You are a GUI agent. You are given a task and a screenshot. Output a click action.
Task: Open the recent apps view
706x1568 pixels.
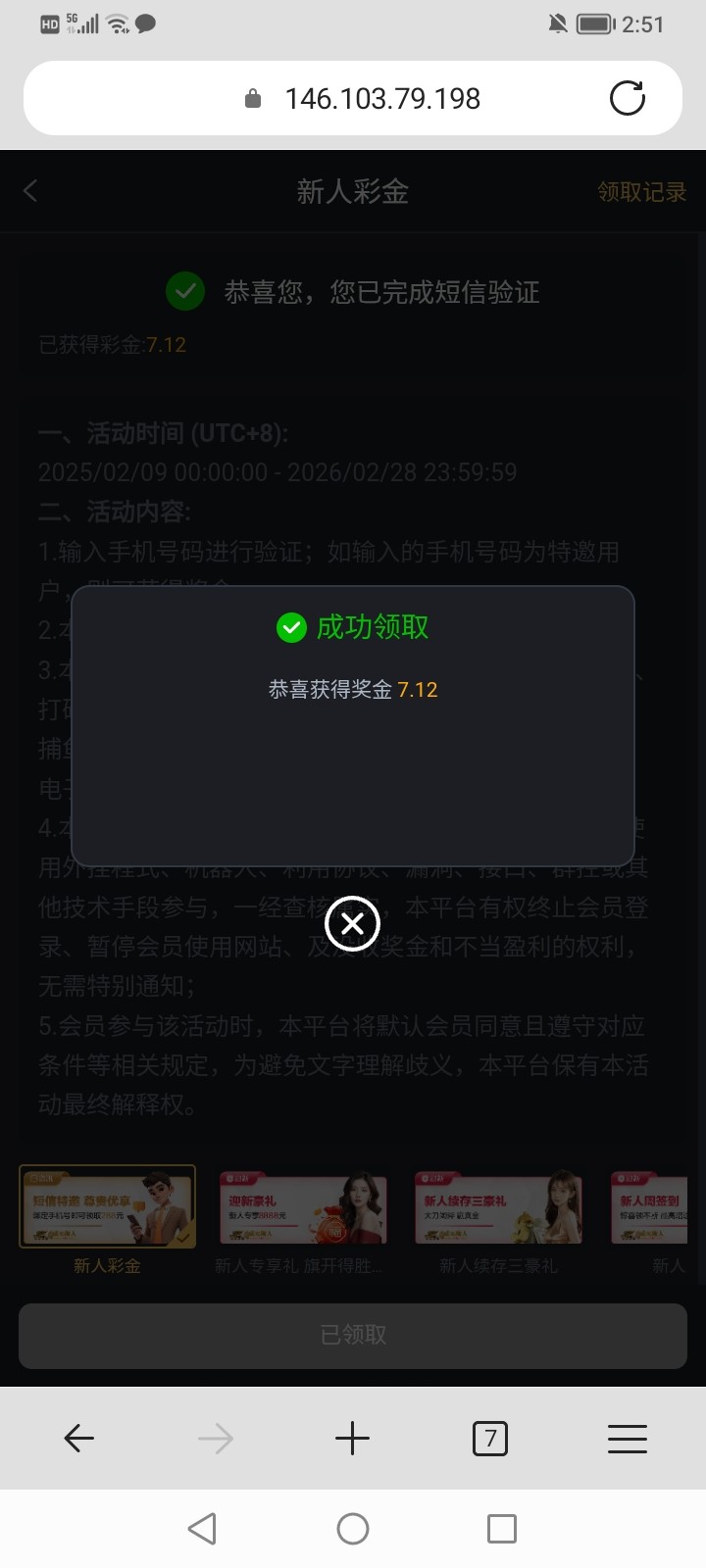coord(501,1529)
